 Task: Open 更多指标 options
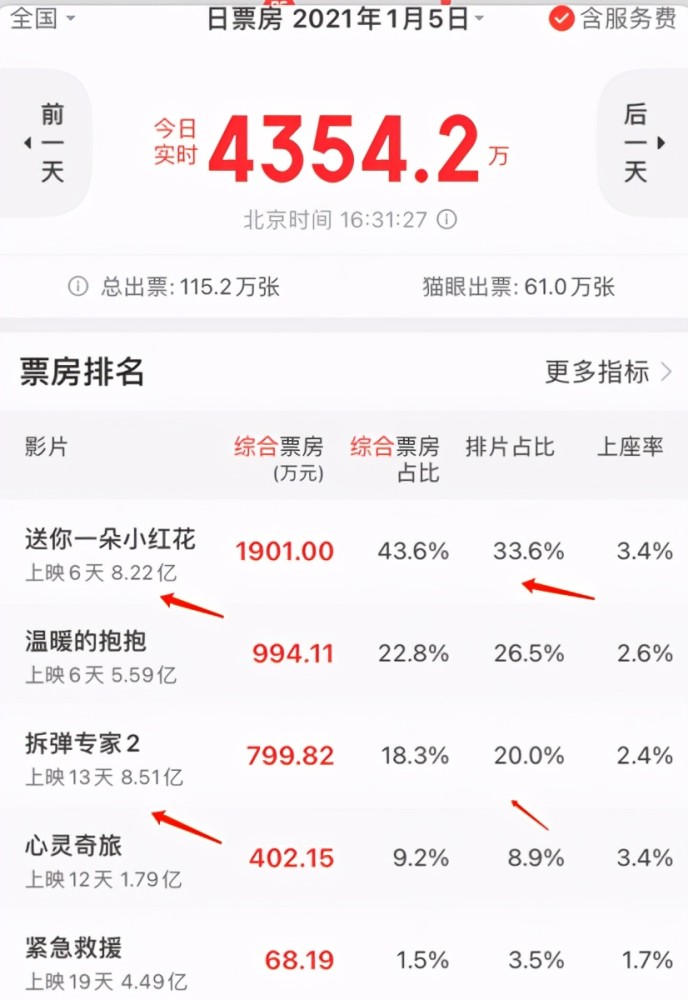point(608,373)
